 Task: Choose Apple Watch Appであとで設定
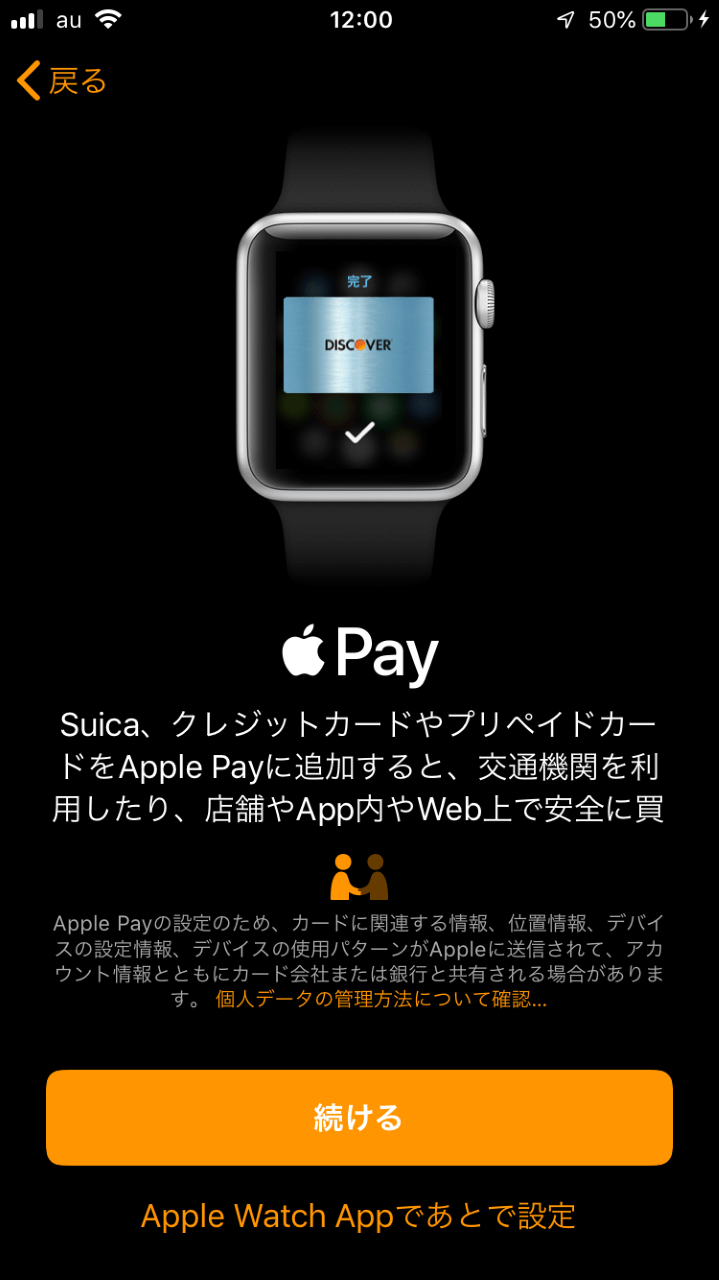pos(359,1216)
